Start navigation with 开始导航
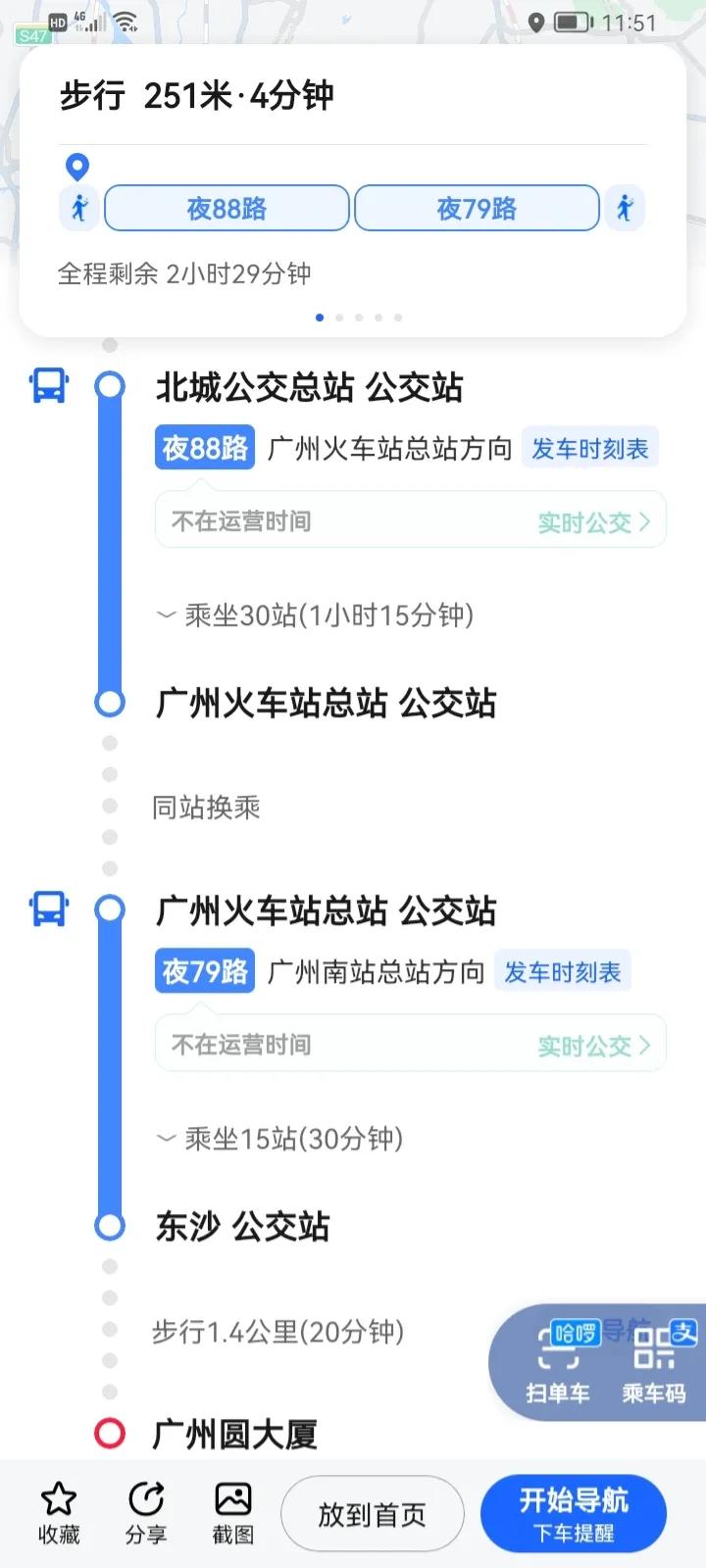Viewport: 706px width, 1568px height. pyautogui.click(x=574, y=1514)
